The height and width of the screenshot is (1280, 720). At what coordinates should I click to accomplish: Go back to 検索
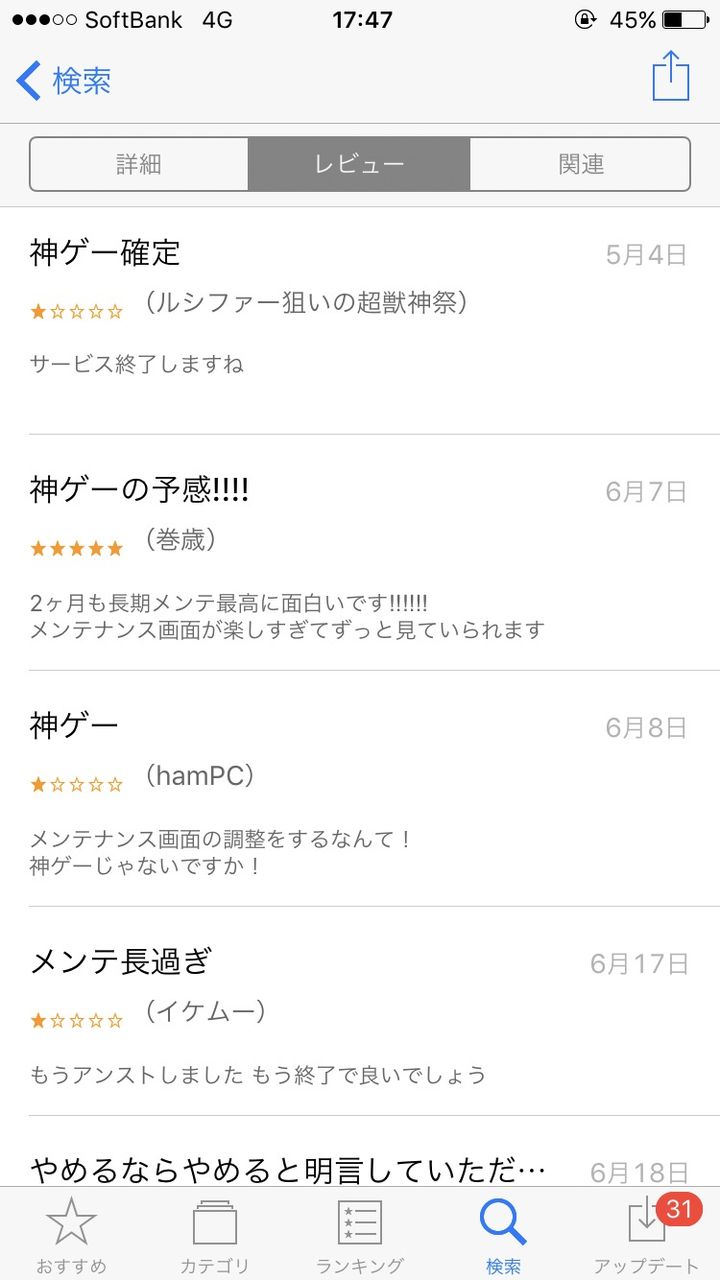(x=64, y=80)
